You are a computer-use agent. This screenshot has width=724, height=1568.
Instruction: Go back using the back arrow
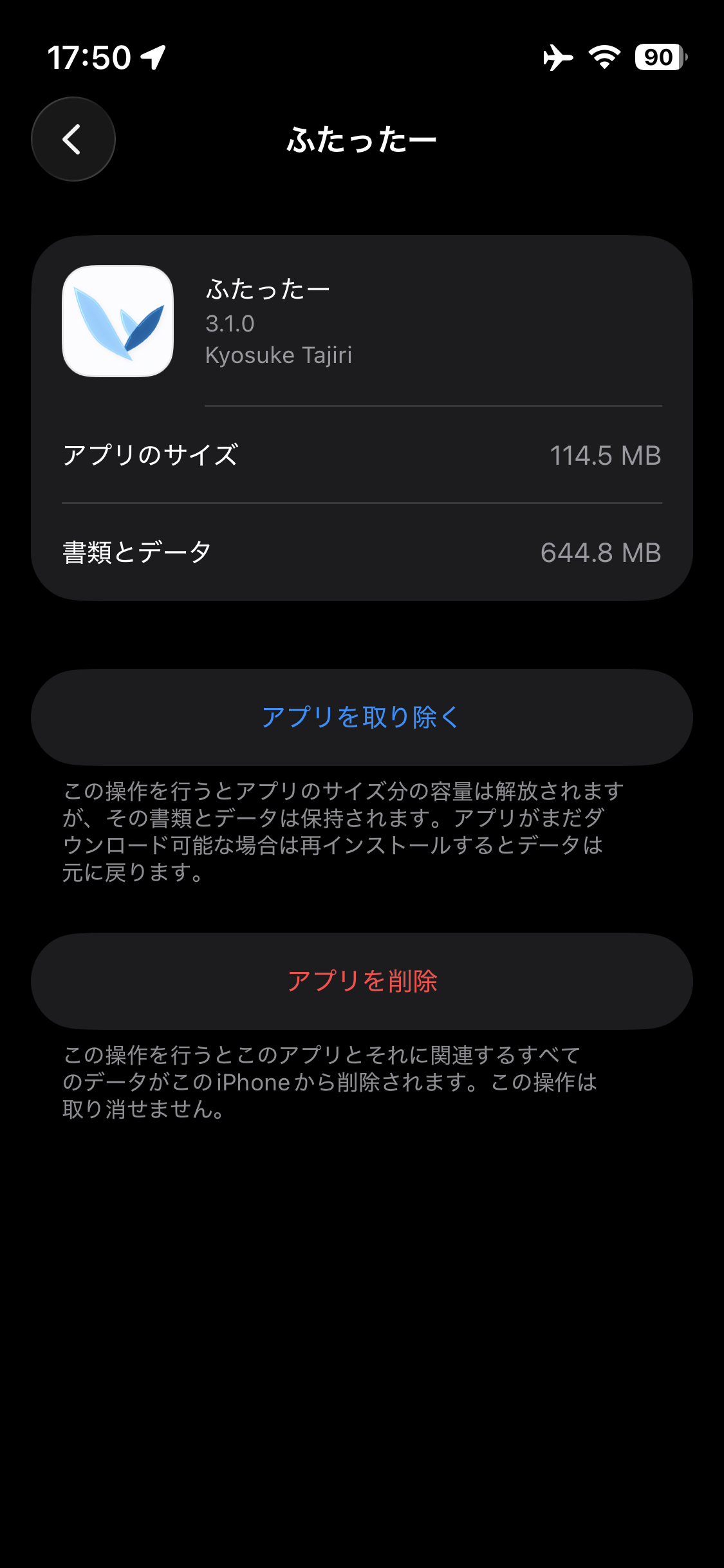pyautogui.click(x=73, y=139)
